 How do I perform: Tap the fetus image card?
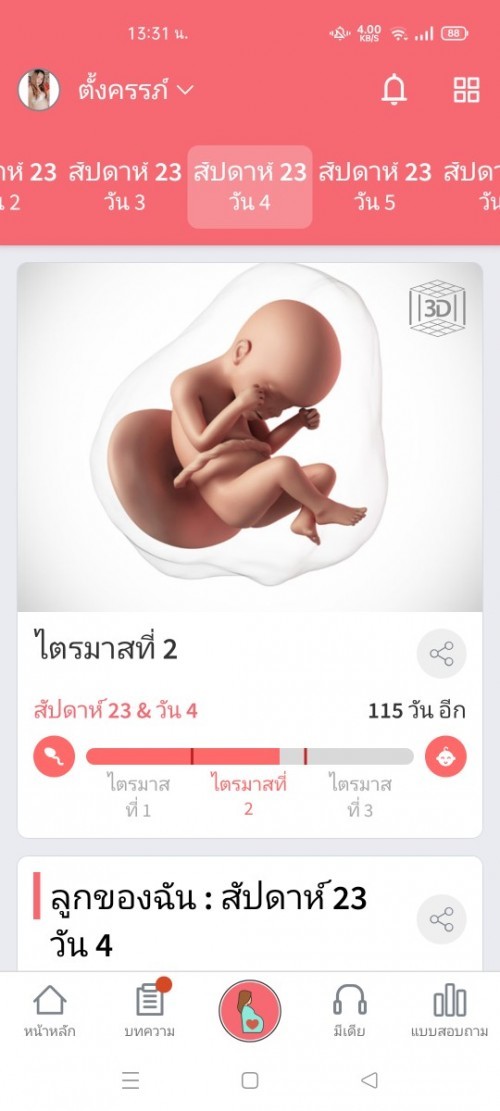pyautogui.click(x=250, y=437)
